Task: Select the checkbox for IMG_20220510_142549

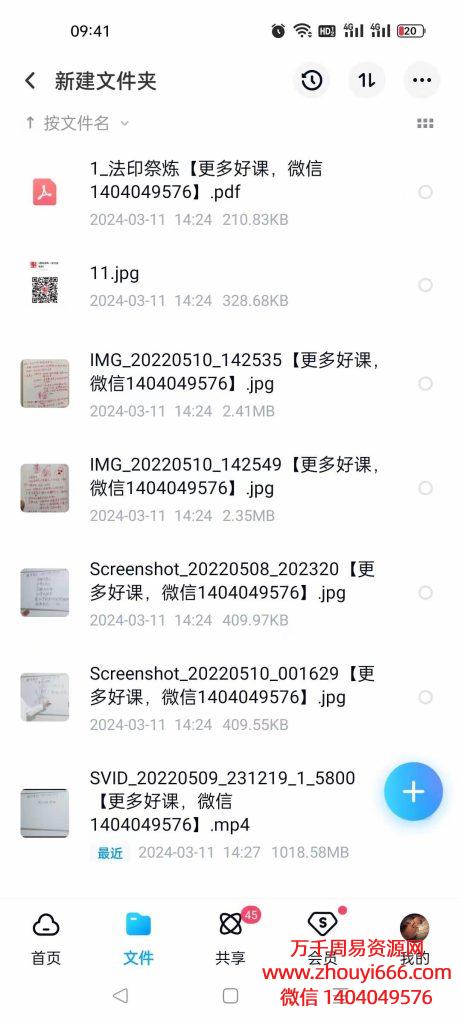Action: [425, 488]
